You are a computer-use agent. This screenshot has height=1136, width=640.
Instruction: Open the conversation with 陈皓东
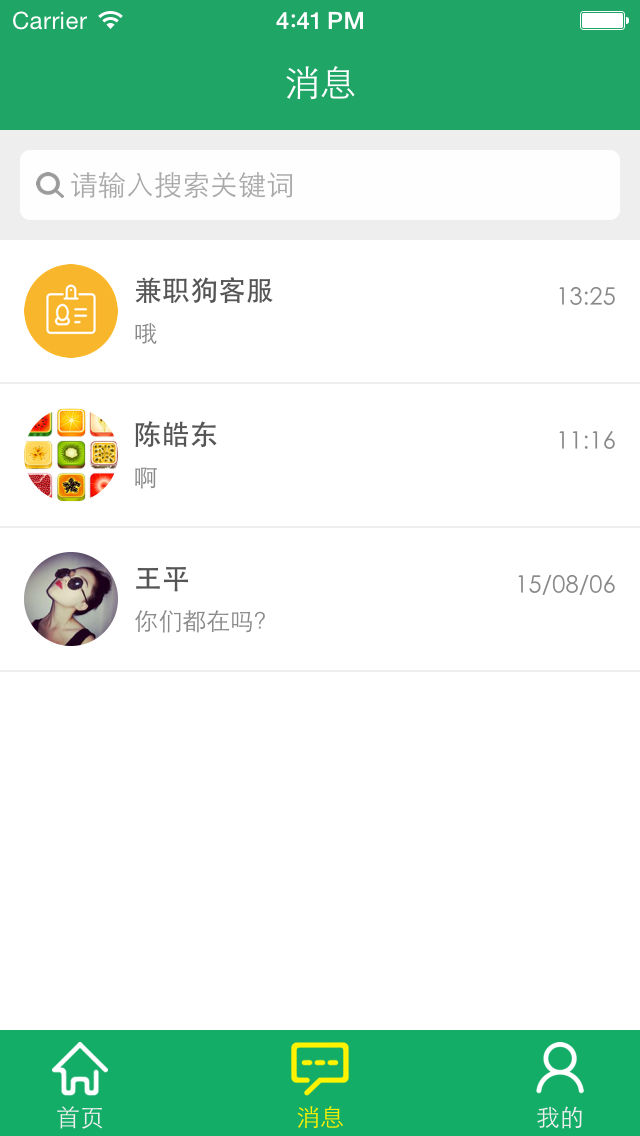click(x=320, y=455)
